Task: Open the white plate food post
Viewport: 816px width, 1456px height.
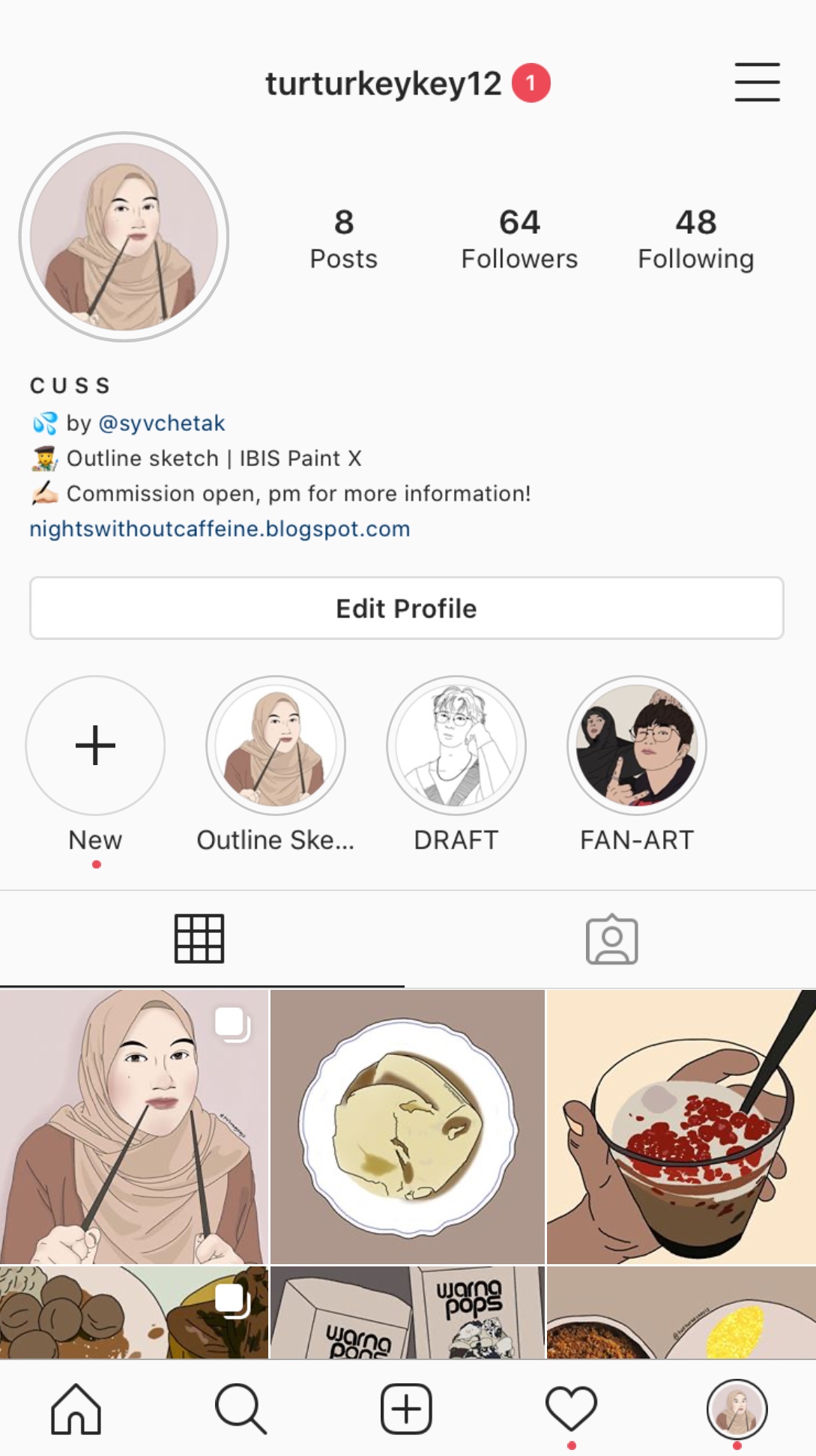Action: point(408,1126)
